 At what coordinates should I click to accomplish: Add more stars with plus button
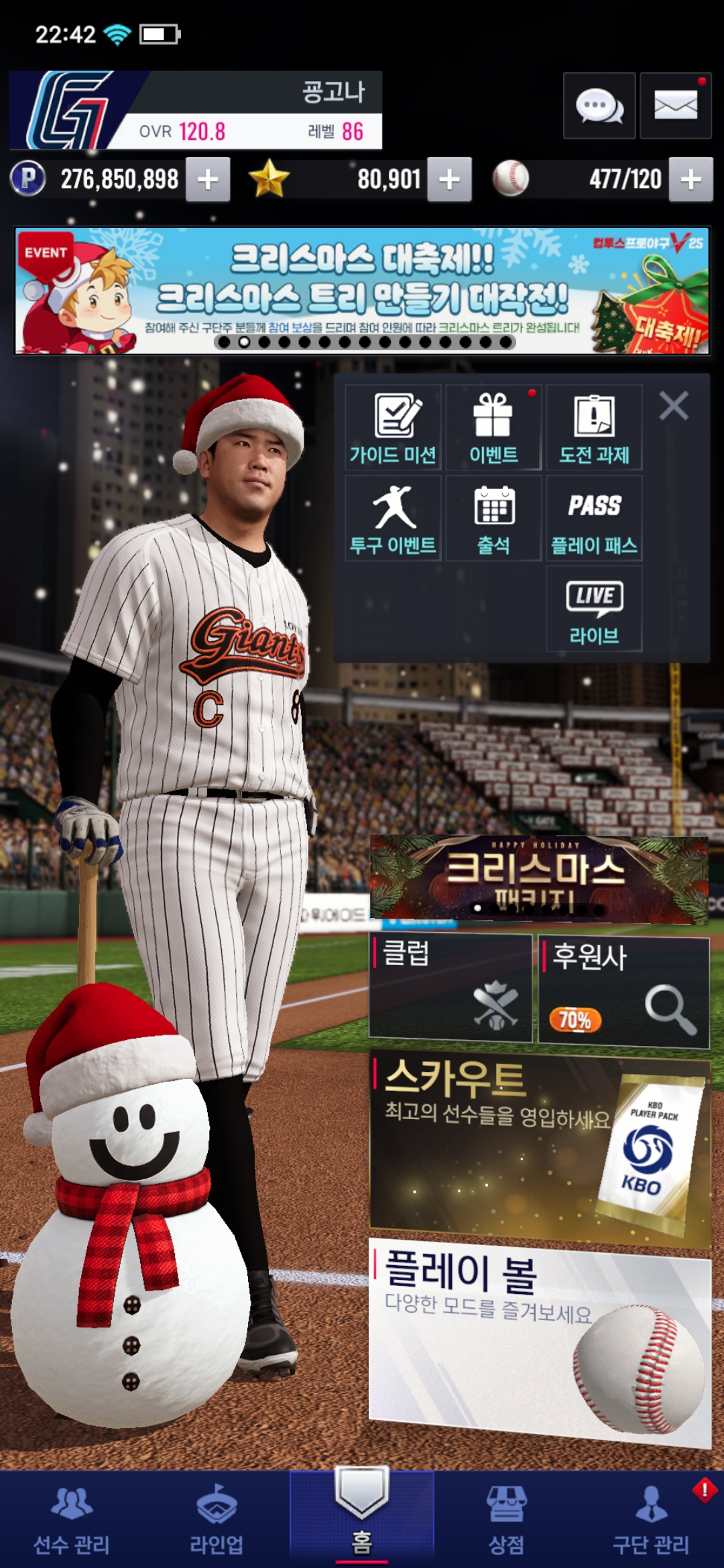tap(449, 180)
